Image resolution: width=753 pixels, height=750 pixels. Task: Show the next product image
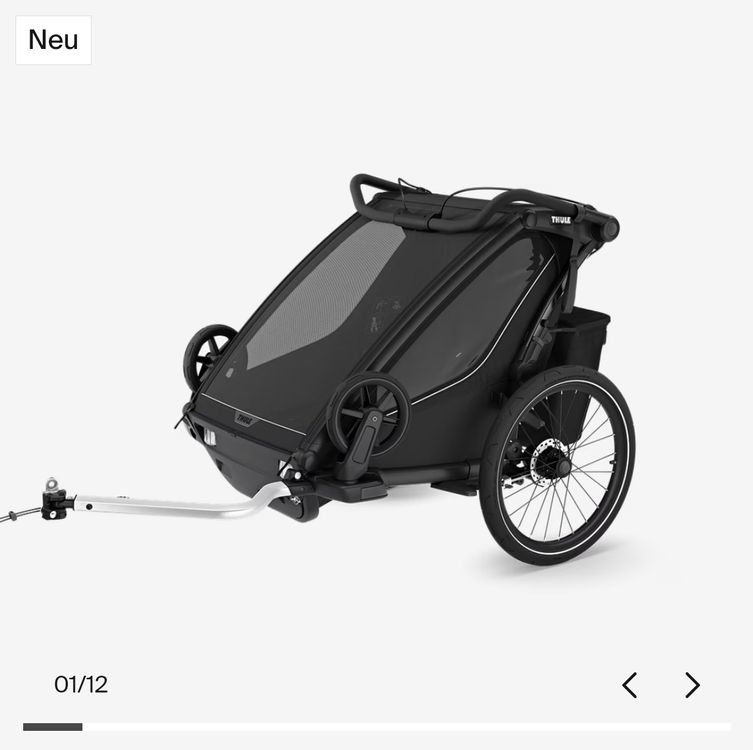pyautogui.click(x=692, y=685)
